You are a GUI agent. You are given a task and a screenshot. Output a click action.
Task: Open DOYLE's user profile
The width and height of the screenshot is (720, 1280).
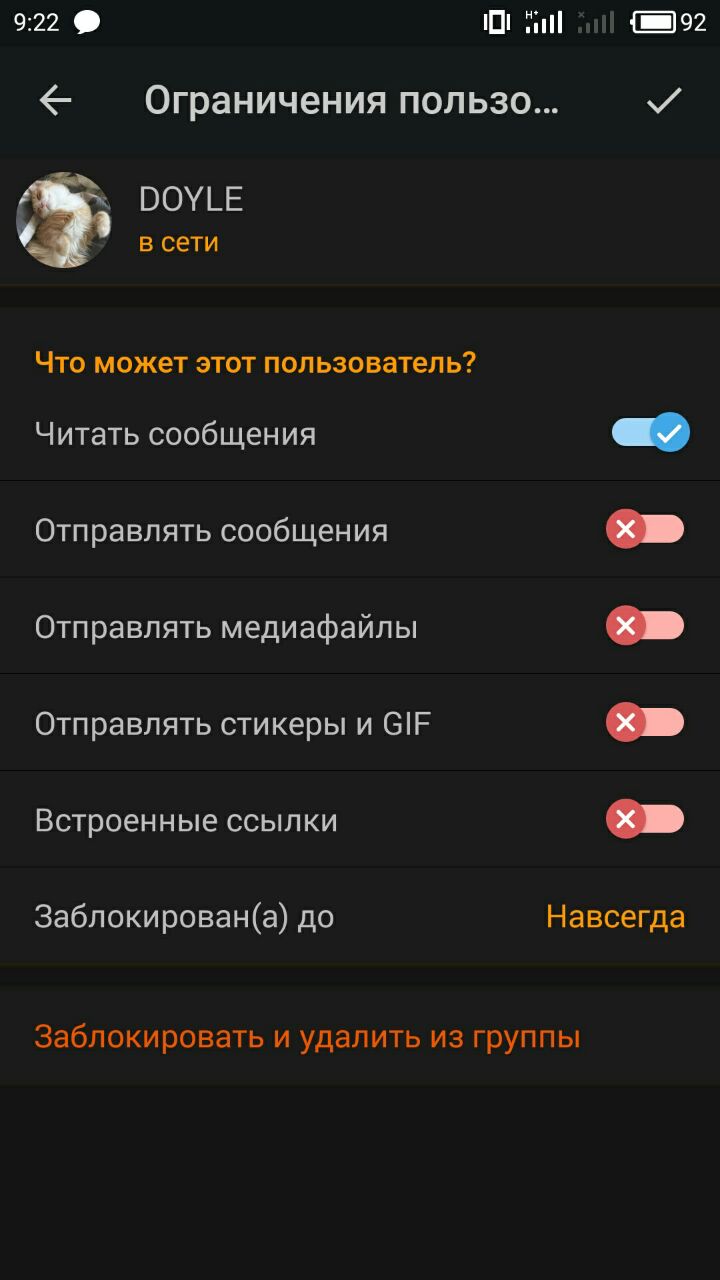(190, 220)
